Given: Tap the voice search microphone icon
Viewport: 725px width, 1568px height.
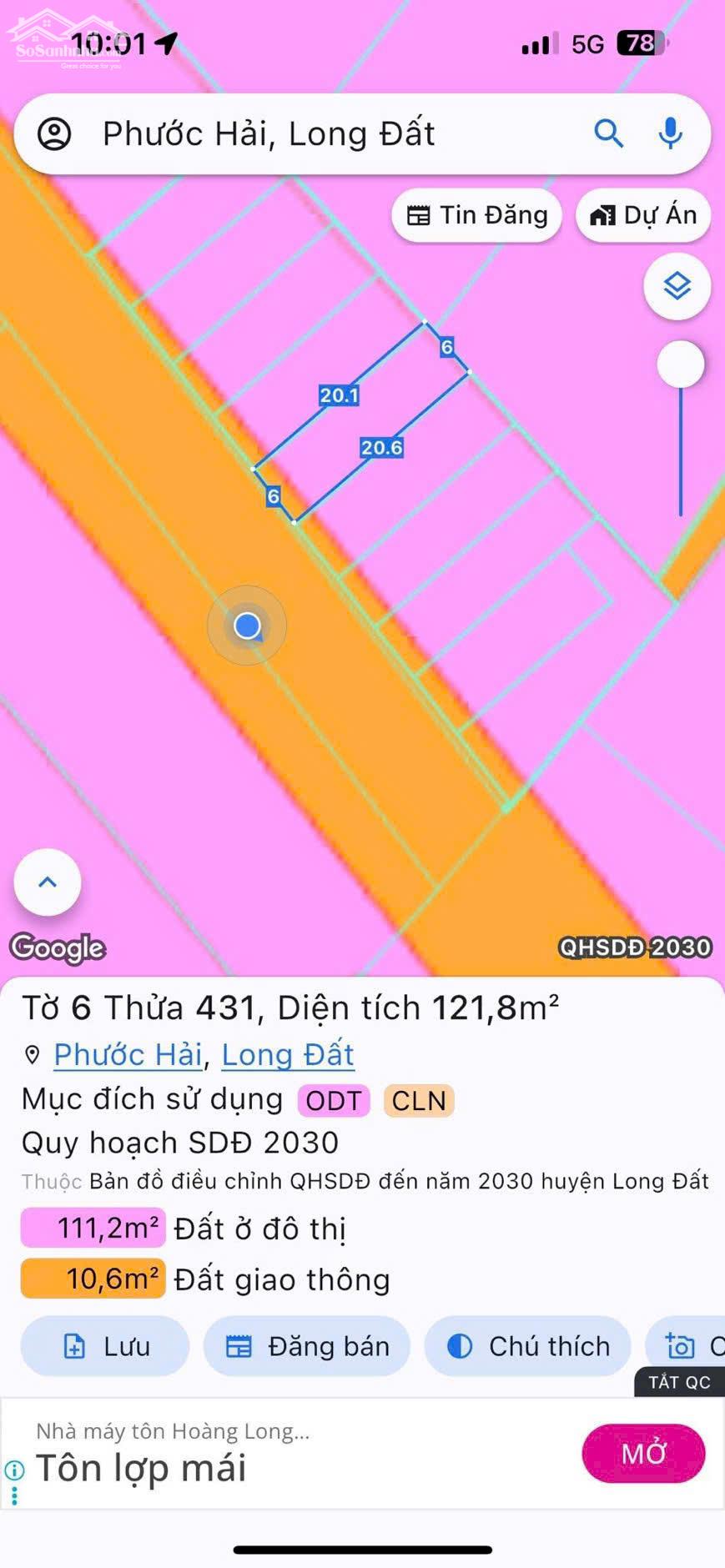Looking at the screenshot, I should tap(671, 133).
